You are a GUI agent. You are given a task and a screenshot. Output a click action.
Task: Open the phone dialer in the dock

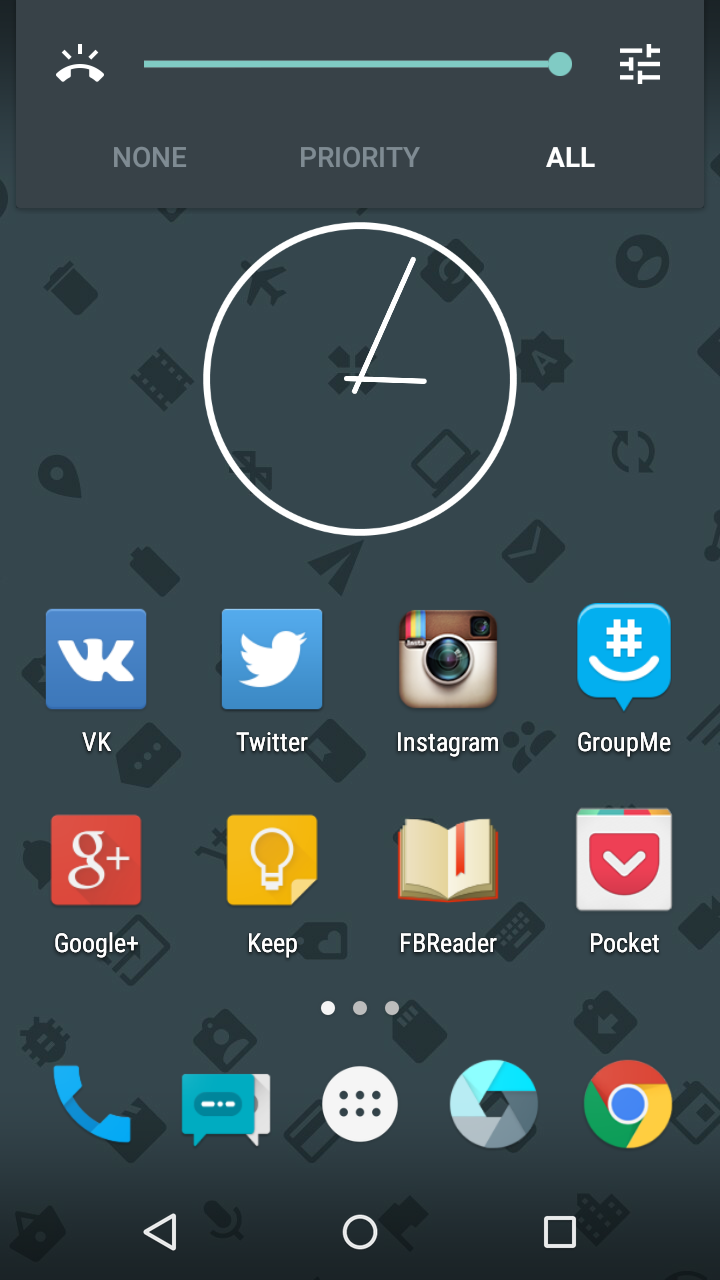pos(92,1104)
